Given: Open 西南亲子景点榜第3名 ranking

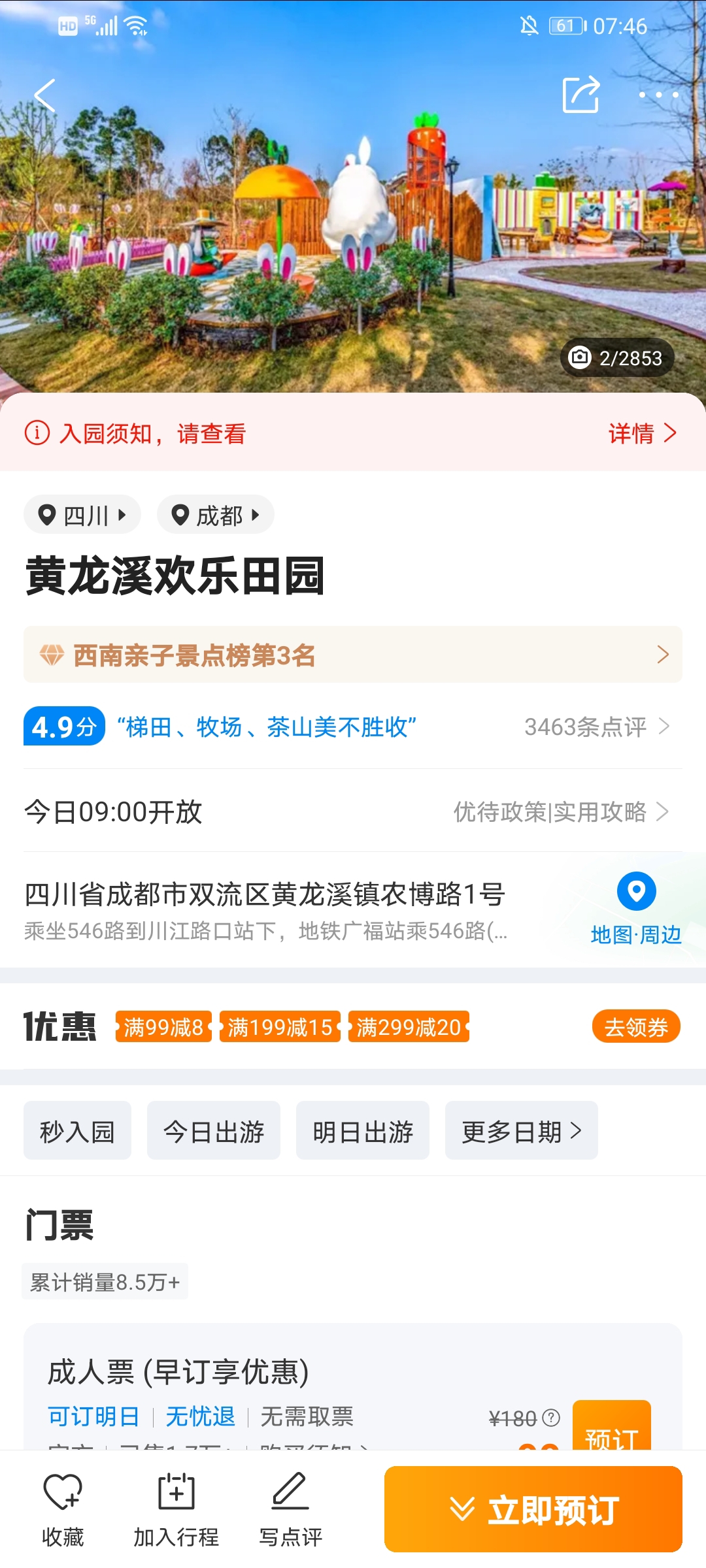Looking at the screenshot, I should coord(353,655).
